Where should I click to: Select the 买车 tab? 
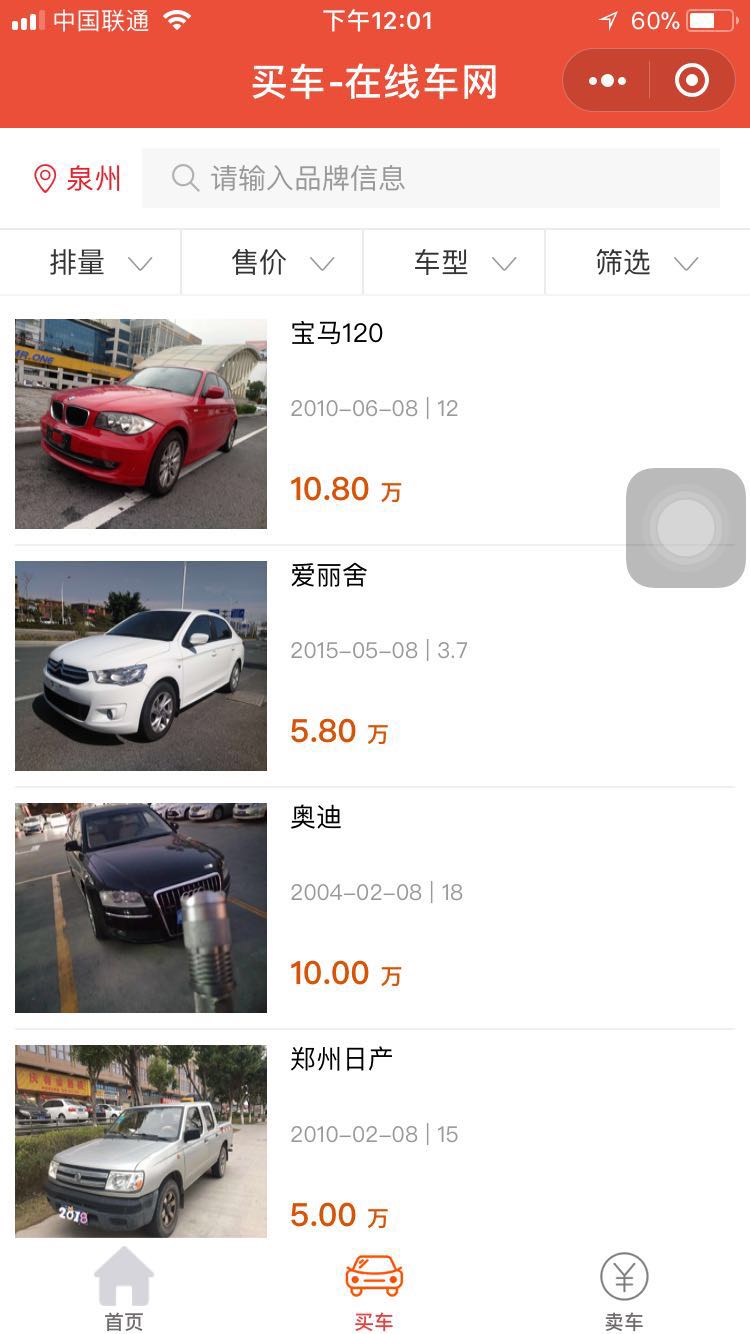pyautogui.click(x=374, y=1289)
